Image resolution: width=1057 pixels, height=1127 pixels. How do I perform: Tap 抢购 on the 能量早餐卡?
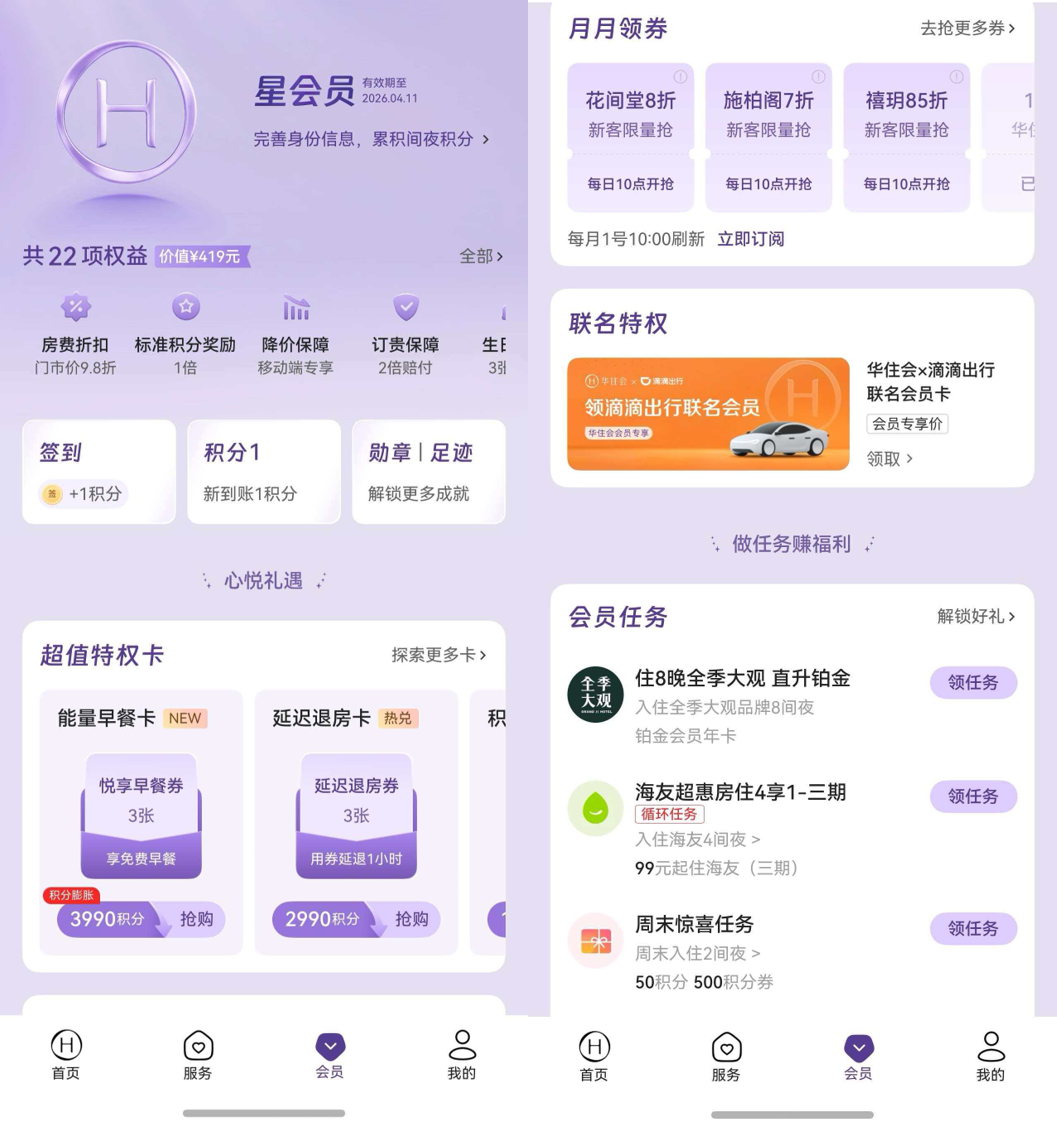196,919
